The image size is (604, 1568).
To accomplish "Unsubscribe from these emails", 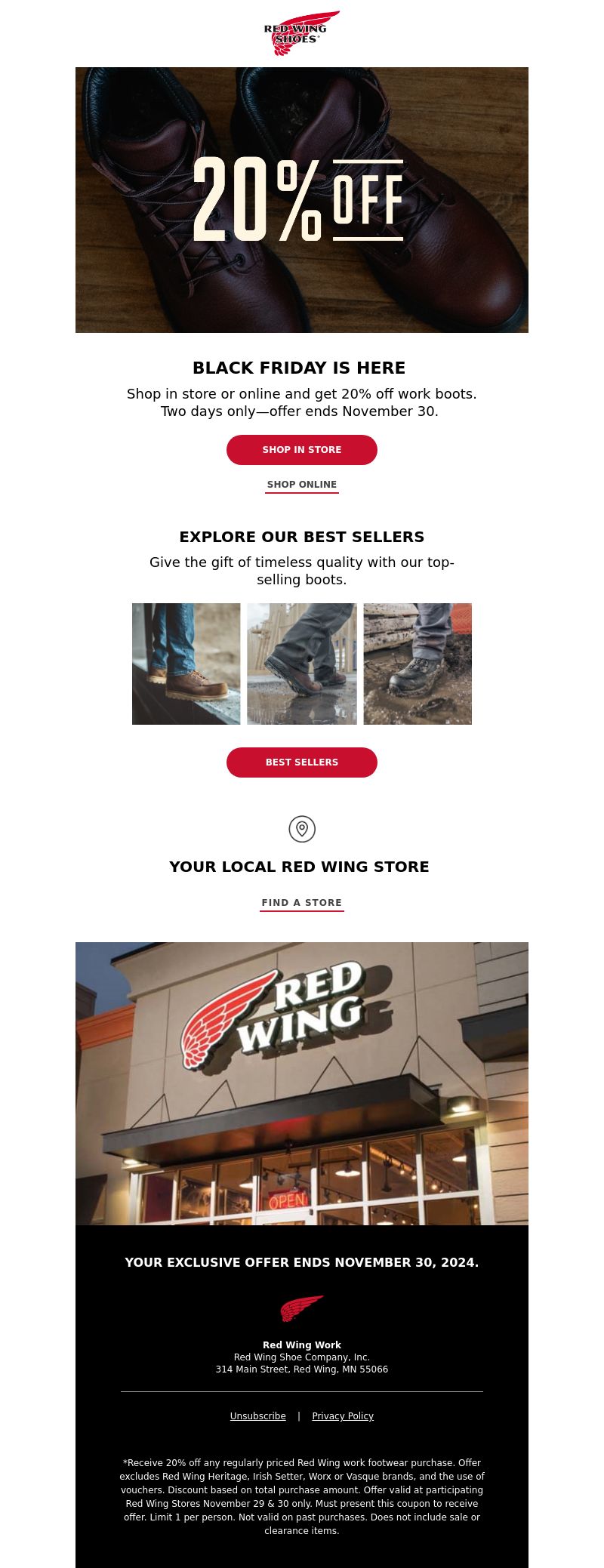I will tap(258, 1416).
